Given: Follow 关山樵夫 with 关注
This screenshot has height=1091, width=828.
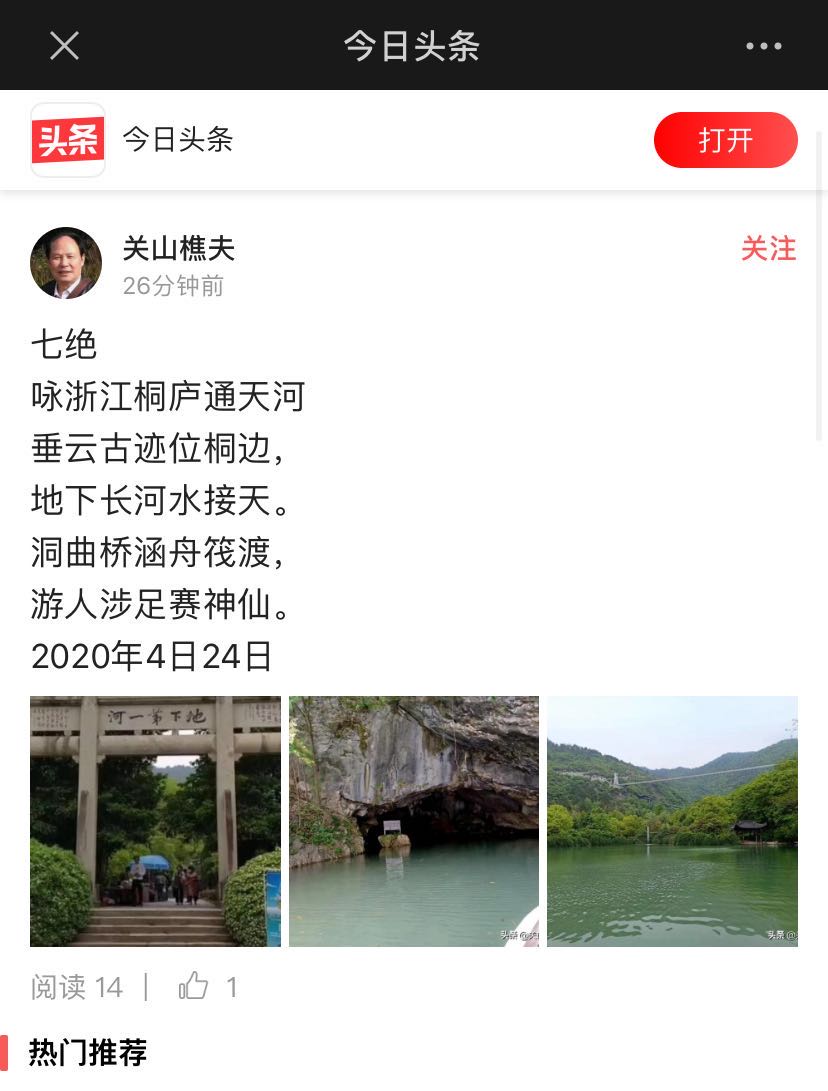Looking at the screenshot, I should click(x=768, y=249).
